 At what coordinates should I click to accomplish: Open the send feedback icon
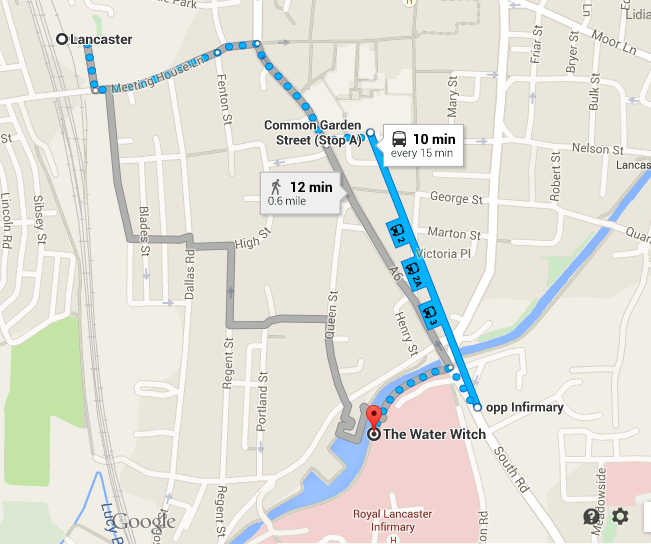pyautogui.click(x=592, y=516)
